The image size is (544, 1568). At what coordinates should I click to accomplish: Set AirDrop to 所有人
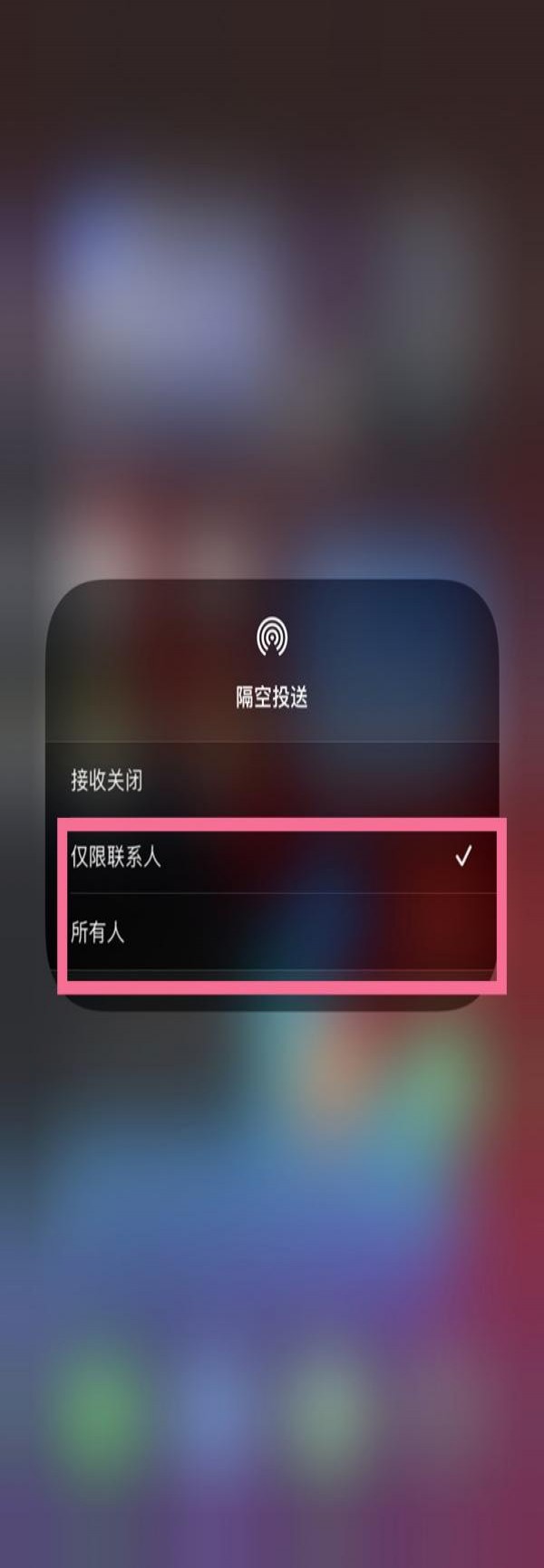(272, 932)
